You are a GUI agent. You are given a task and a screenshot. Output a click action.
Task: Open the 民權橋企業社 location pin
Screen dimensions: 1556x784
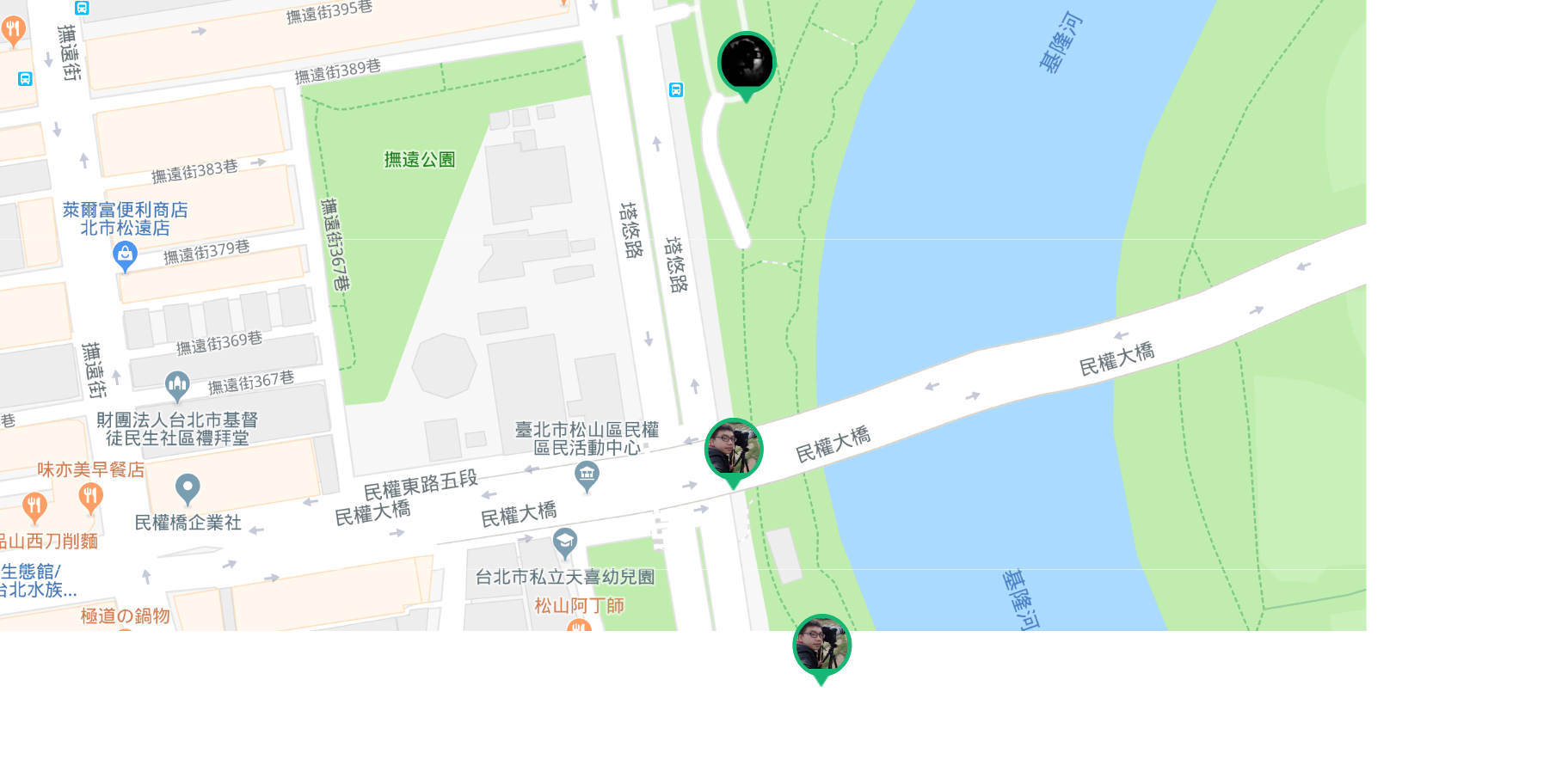coord(188,489)
